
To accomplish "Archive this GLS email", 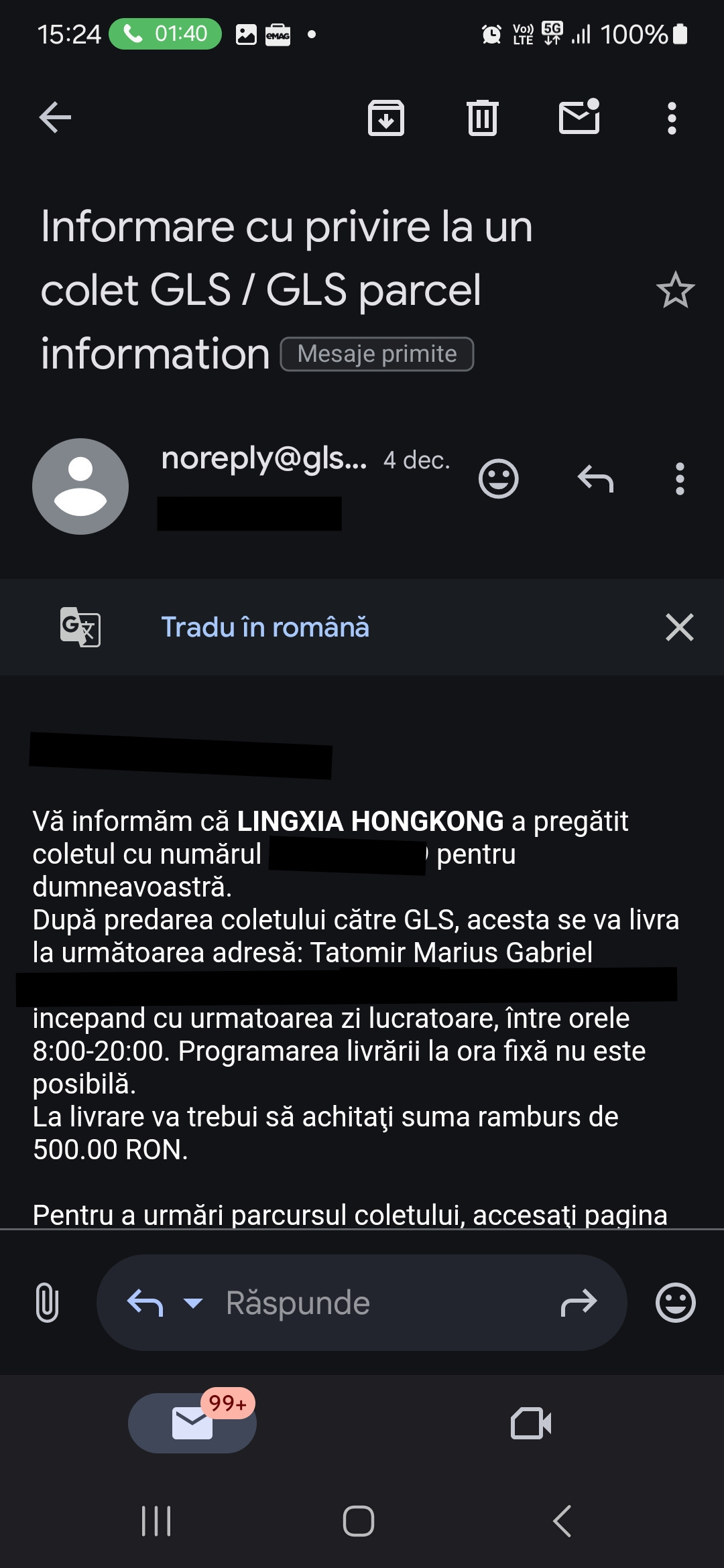I will [x=386, y=118].
